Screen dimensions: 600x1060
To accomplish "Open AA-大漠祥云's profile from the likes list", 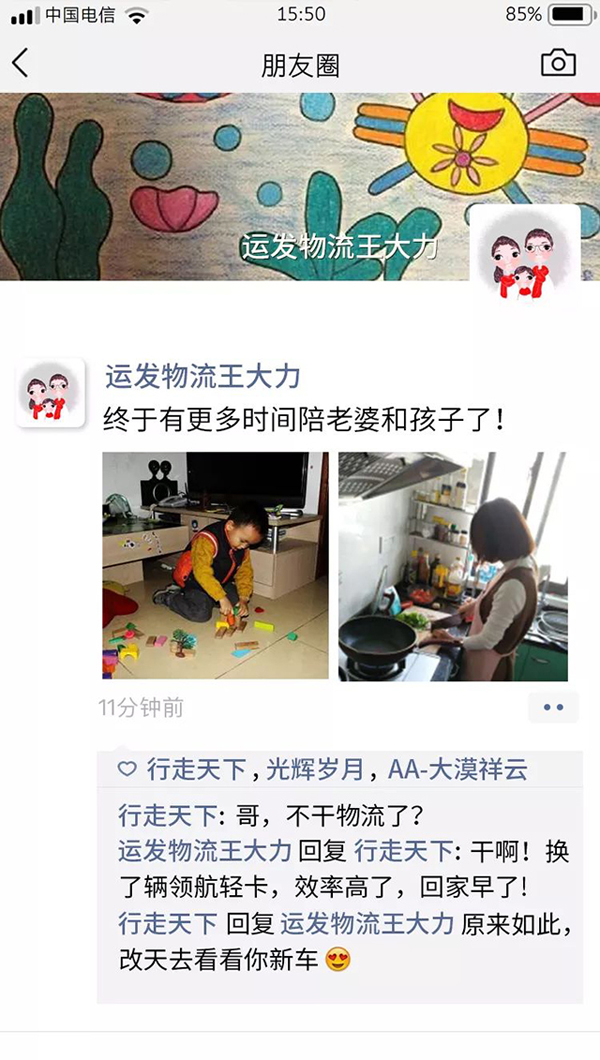I will coord(456,770).
